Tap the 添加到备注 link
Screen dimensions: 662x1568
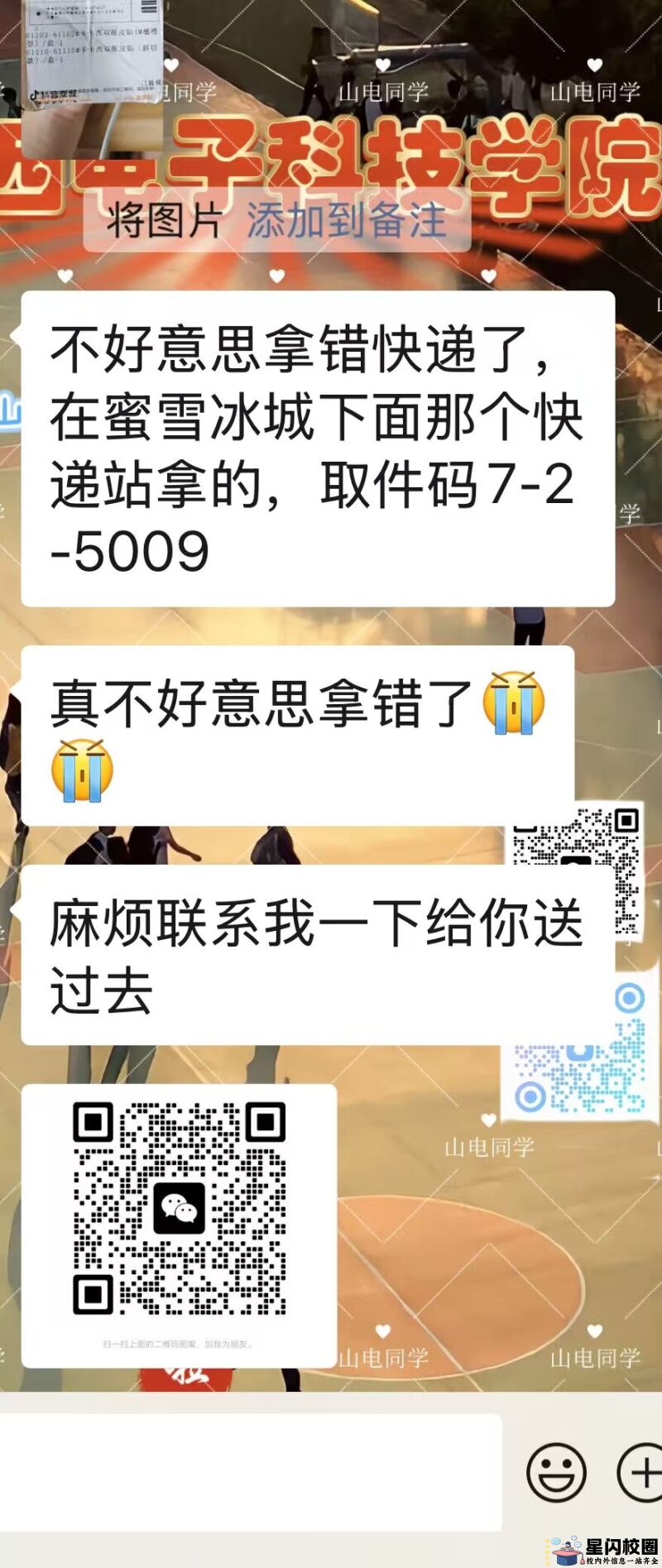(347, 221)
